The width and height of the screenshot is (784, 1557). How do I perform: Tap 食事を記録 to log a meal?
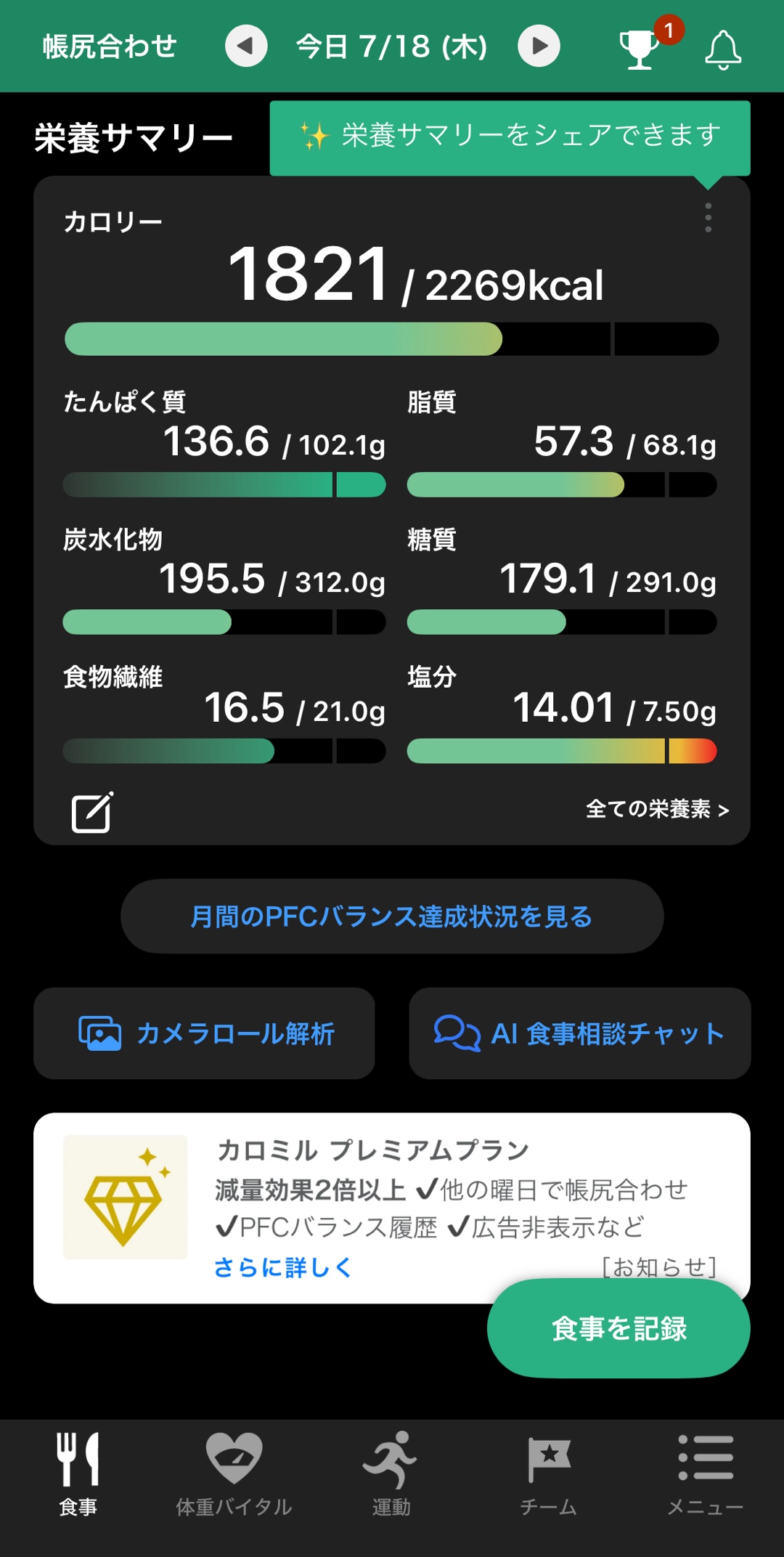[618, 1328]
